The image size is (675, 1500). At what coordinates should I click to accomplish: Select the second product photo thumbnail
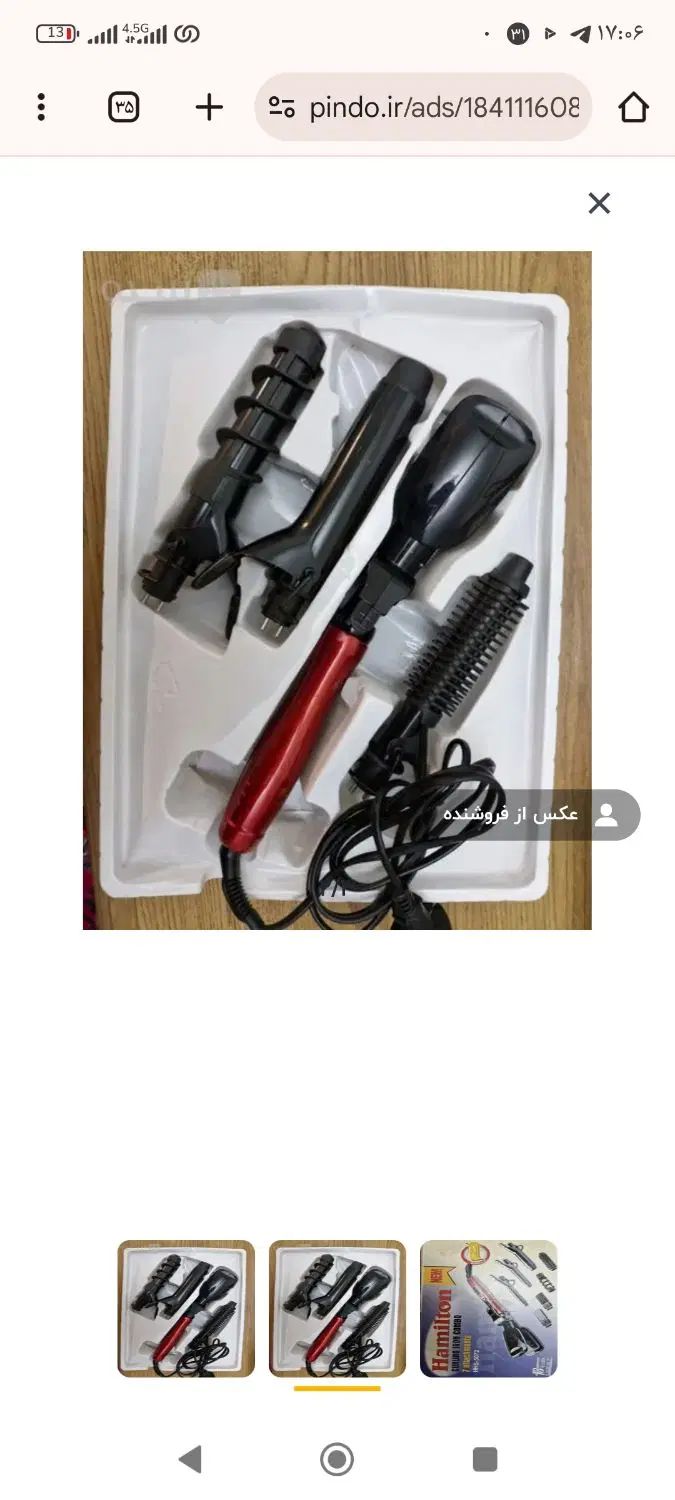337,1309
